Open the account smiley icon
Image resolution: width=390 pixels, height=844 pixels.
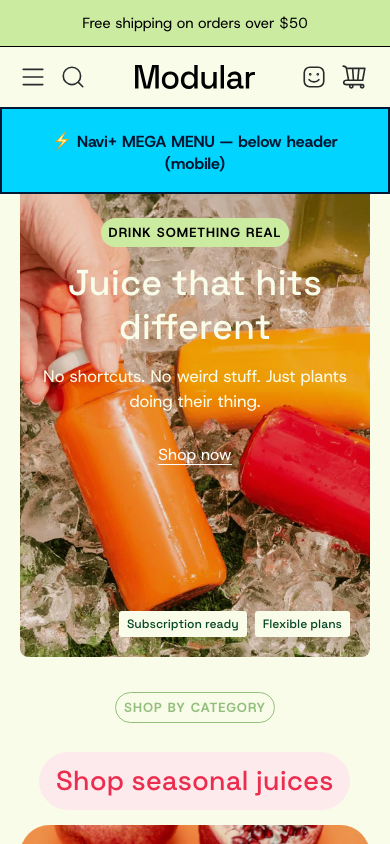(x=314, y=77)
